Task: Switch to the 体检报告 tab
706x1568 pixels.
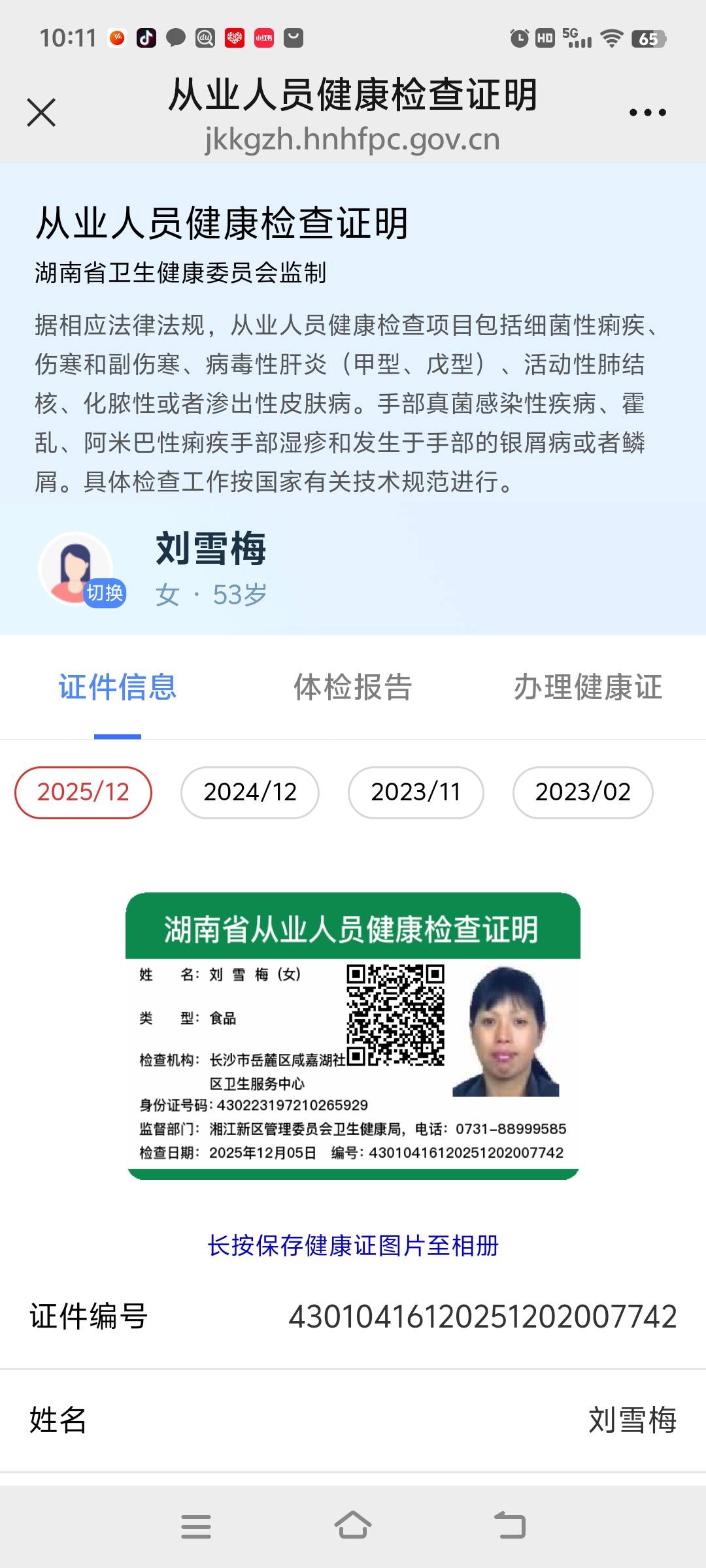Action: click(352, 687)
